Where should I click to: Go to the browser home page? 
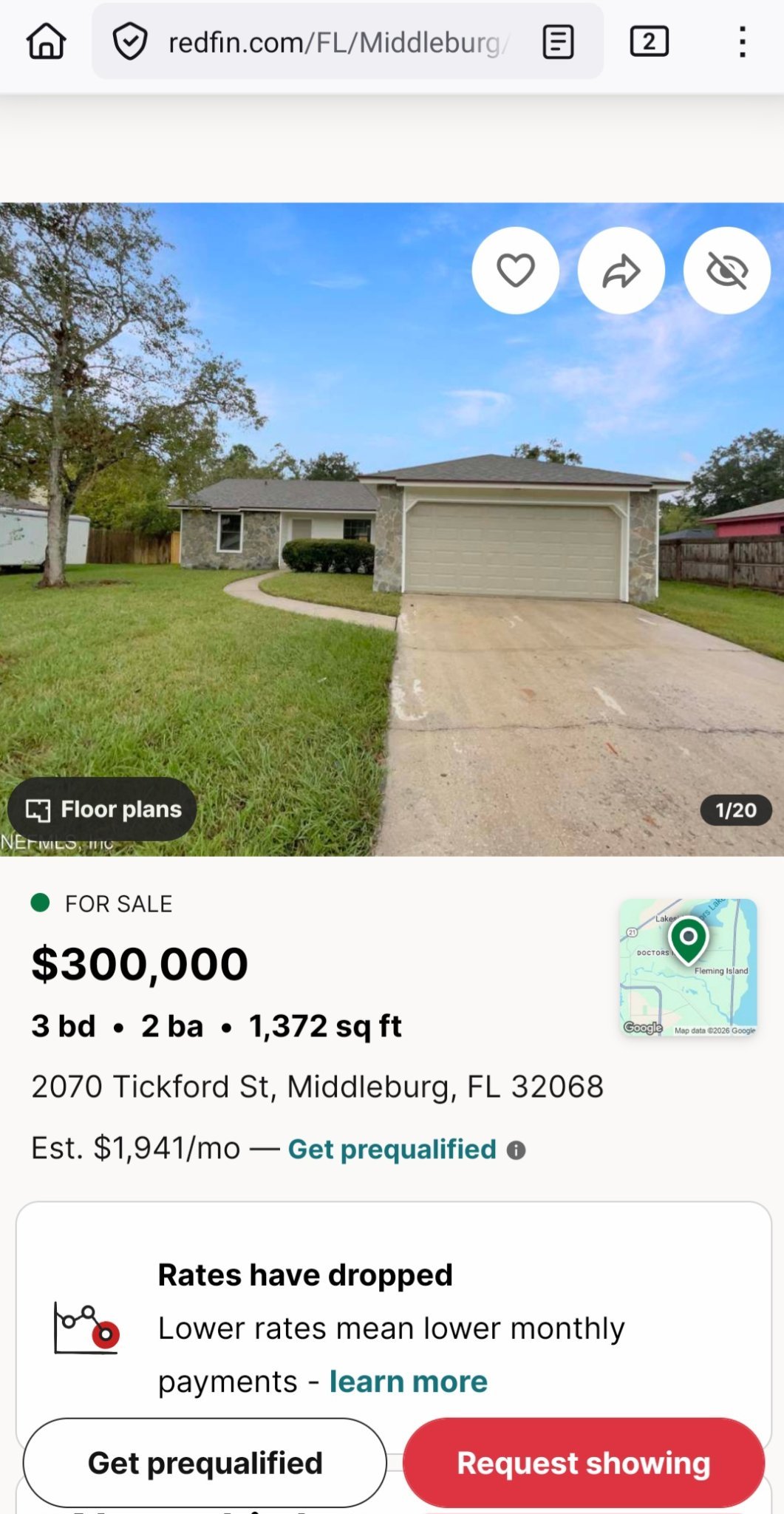coord(47,41)
